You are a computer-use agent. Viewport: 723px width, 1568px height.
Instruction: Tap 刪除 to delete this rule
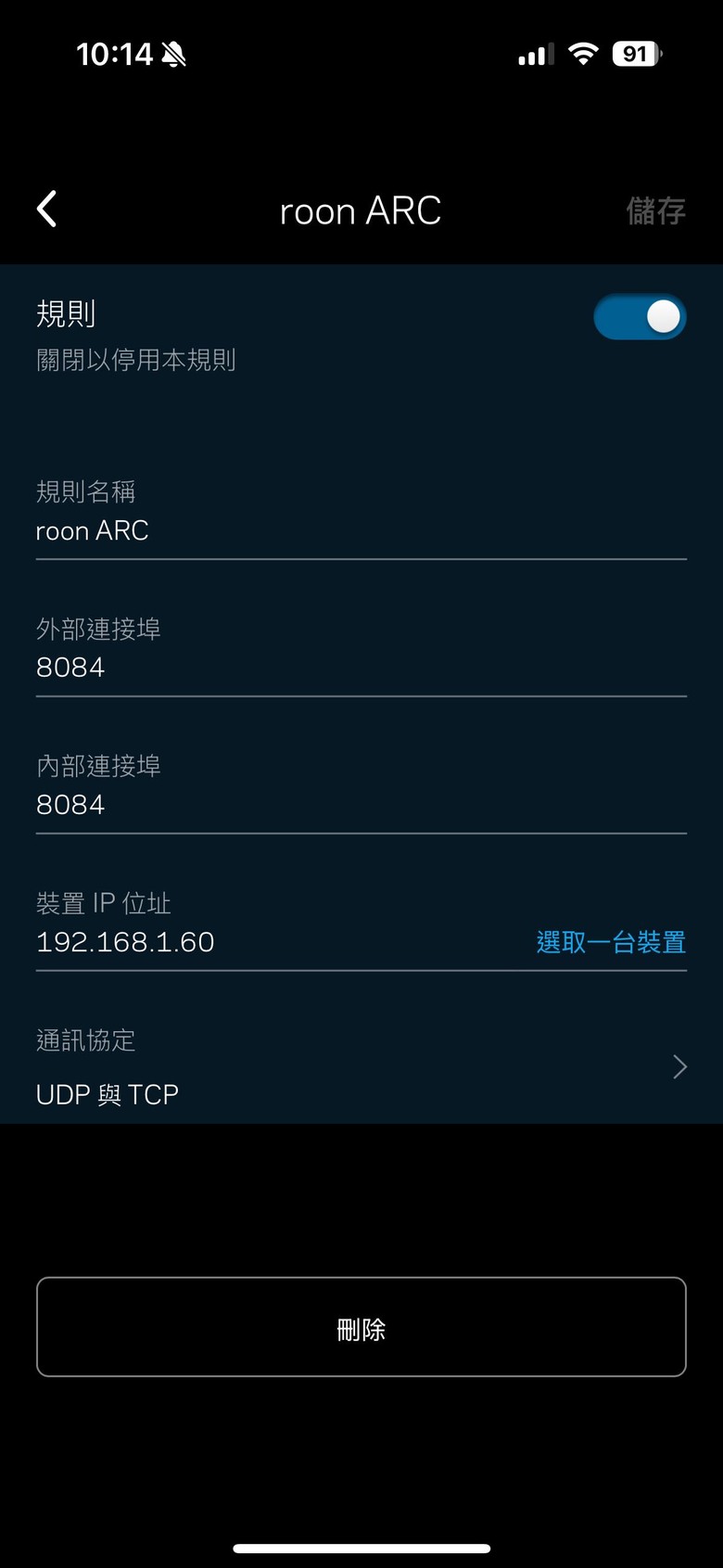pos(361,1327)
